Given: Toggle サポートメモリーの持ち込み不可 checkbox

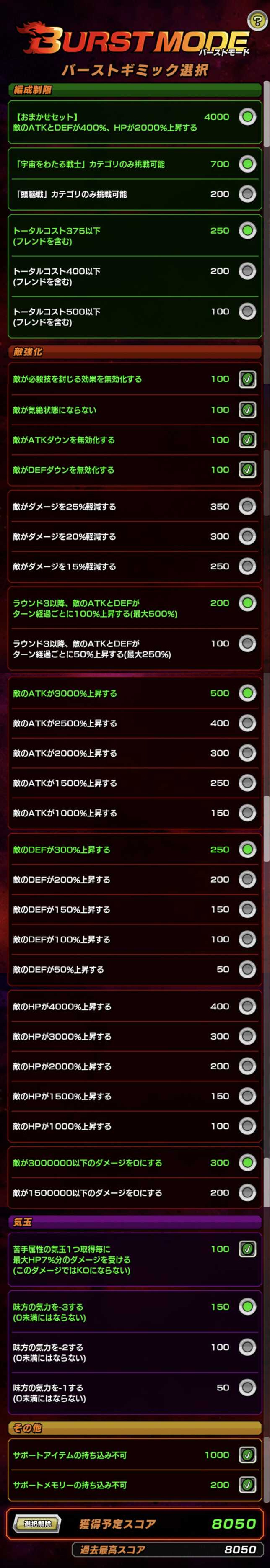Looking at the screenshot, I should coord(247,1485).
